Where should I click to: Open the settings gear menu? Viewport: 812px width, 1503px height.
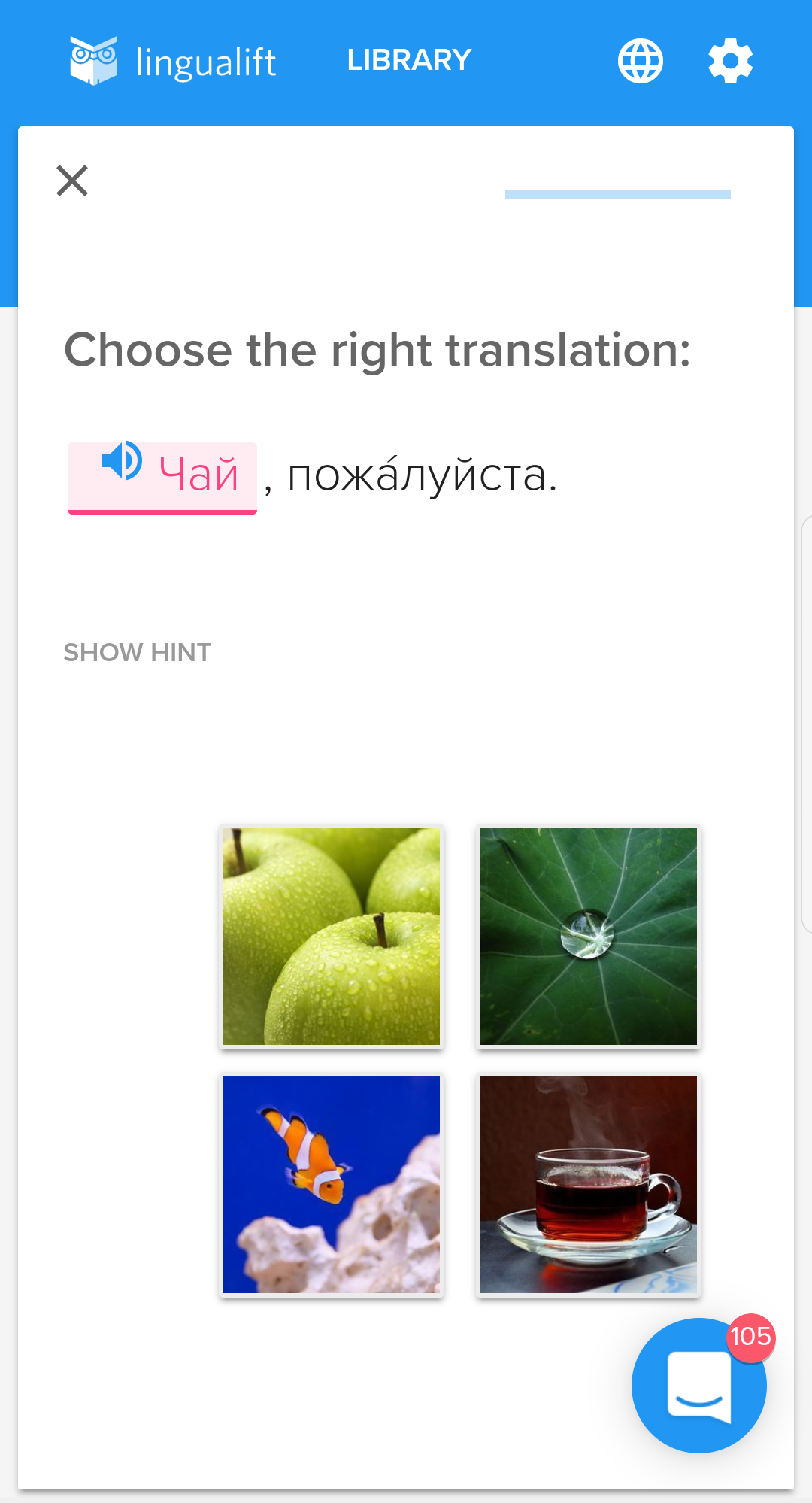[729, 60]
